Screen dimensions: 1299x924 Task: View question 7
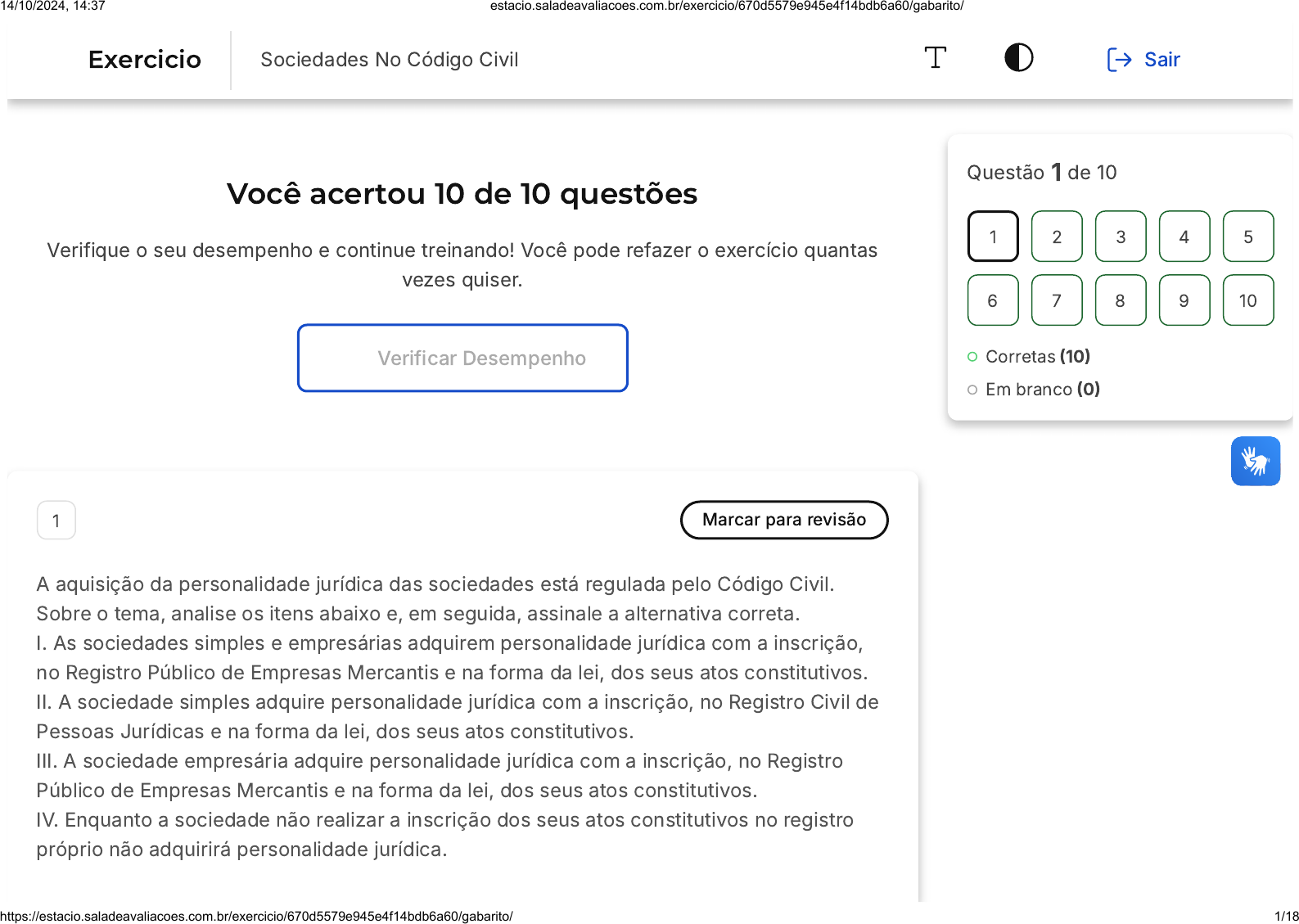click(1056, 300)
